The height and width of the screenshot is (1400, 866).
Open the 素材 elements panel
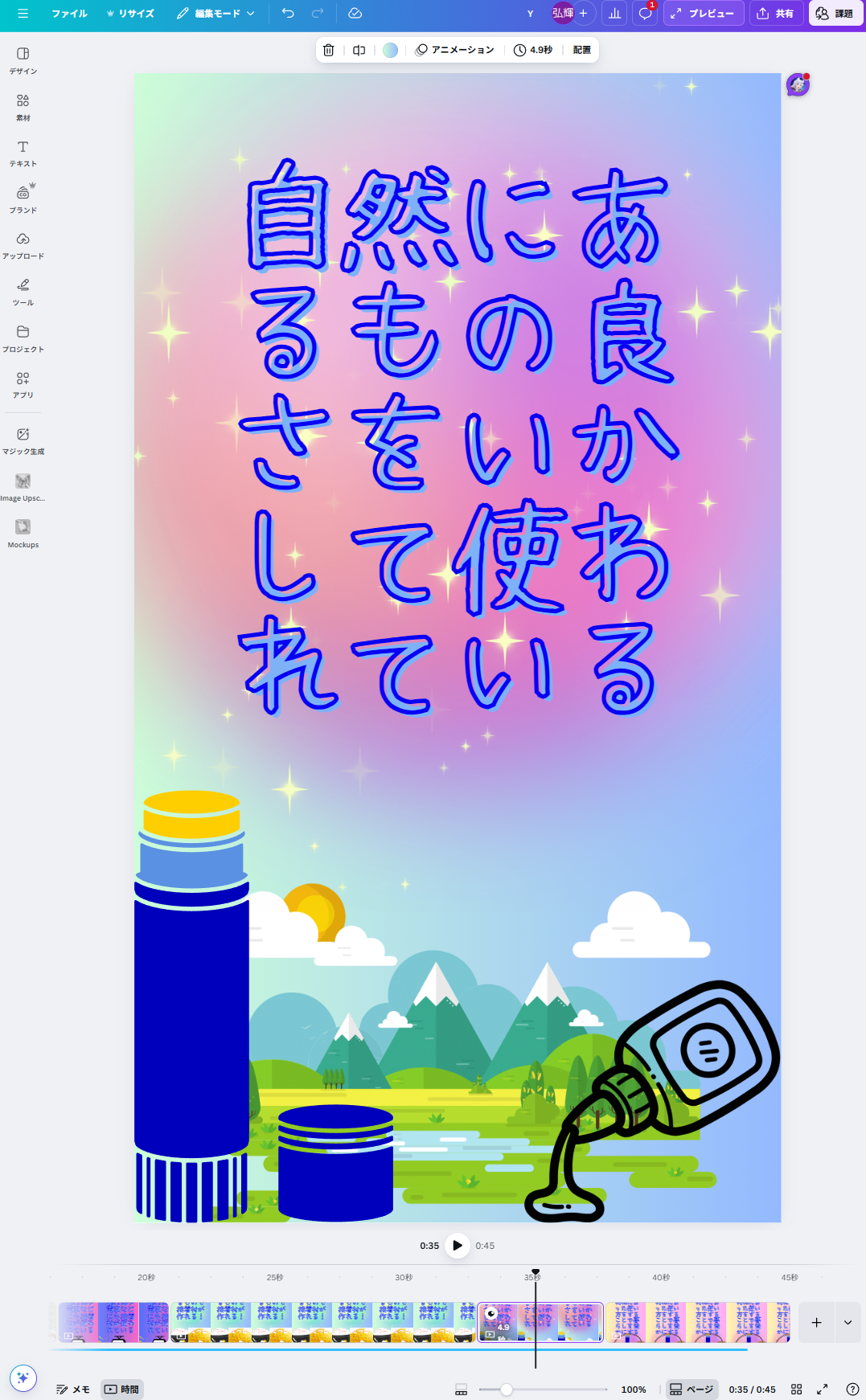23,106
